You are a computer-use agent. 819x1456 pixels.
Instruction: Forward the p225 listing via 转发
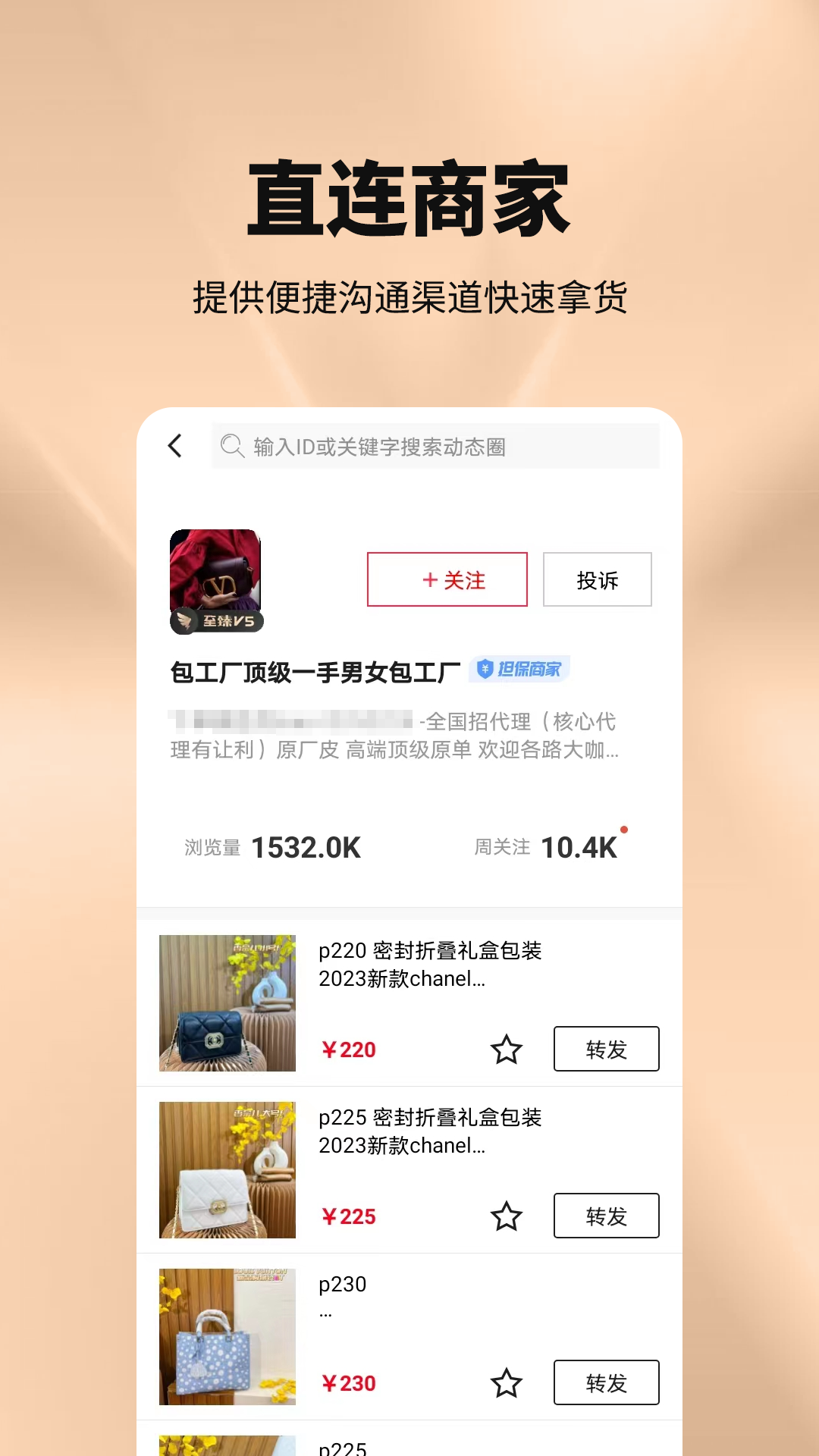(606, 1216)
